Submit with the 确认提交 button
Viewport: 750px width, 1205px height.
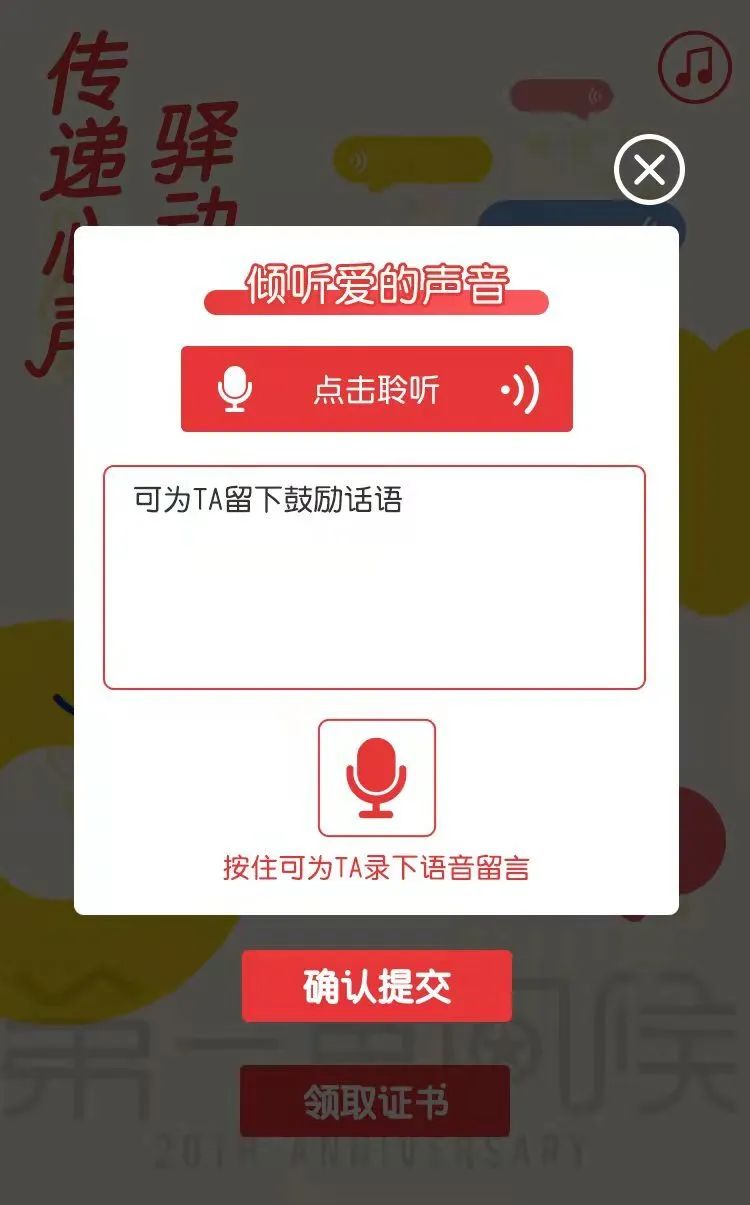[x=376, y=986]
